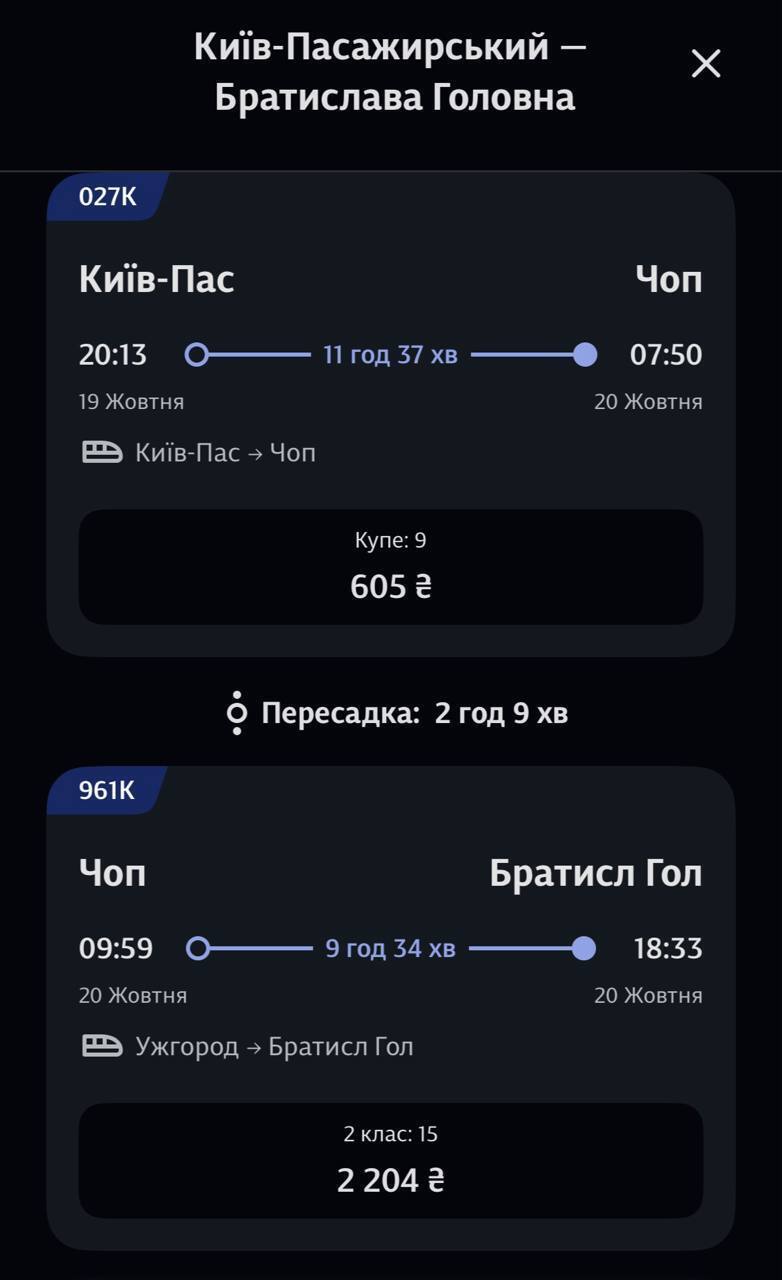
Task: Click the 2 204 ₴ price button
Action: click(x=391, y=1180)
